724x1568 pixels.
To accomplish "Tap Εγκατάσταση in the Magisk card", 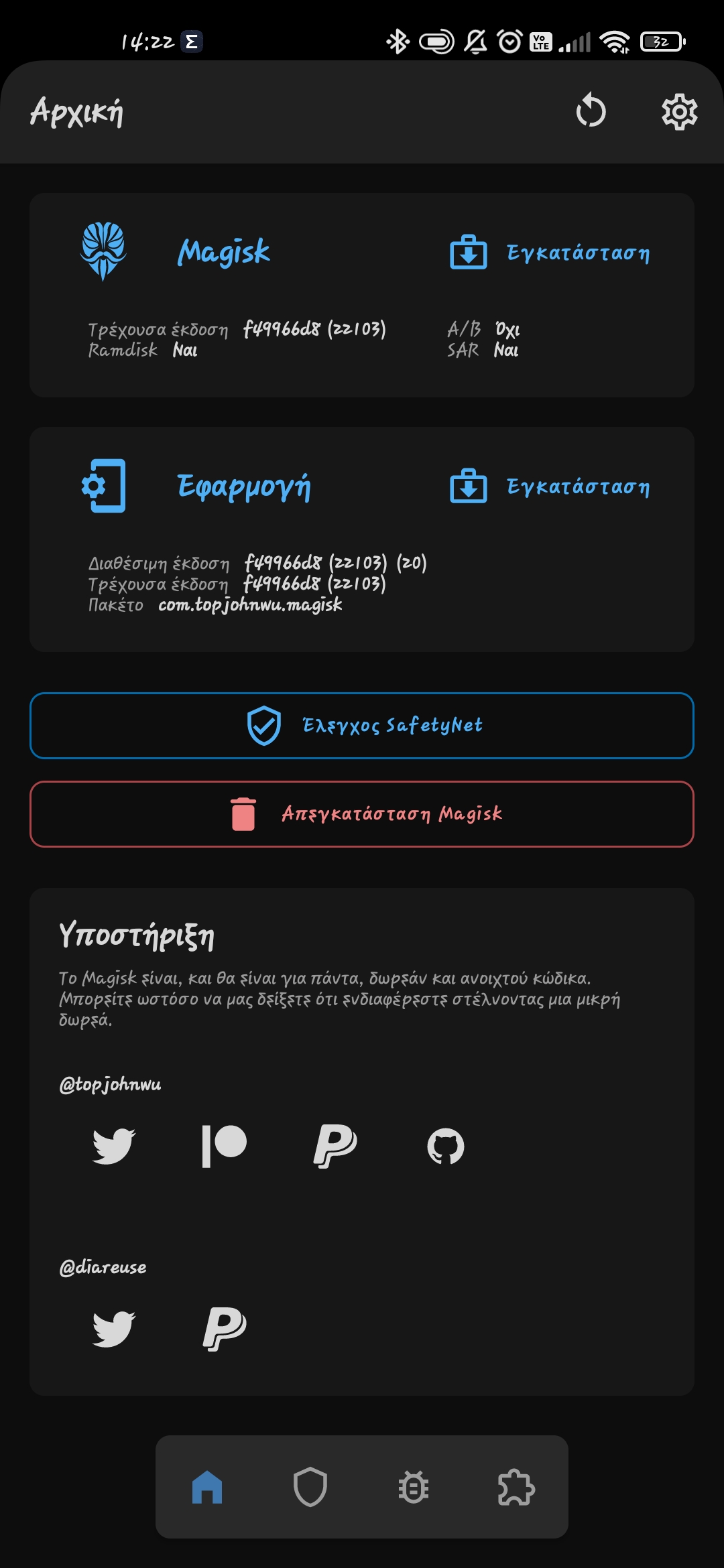I will tap(550, 253).
